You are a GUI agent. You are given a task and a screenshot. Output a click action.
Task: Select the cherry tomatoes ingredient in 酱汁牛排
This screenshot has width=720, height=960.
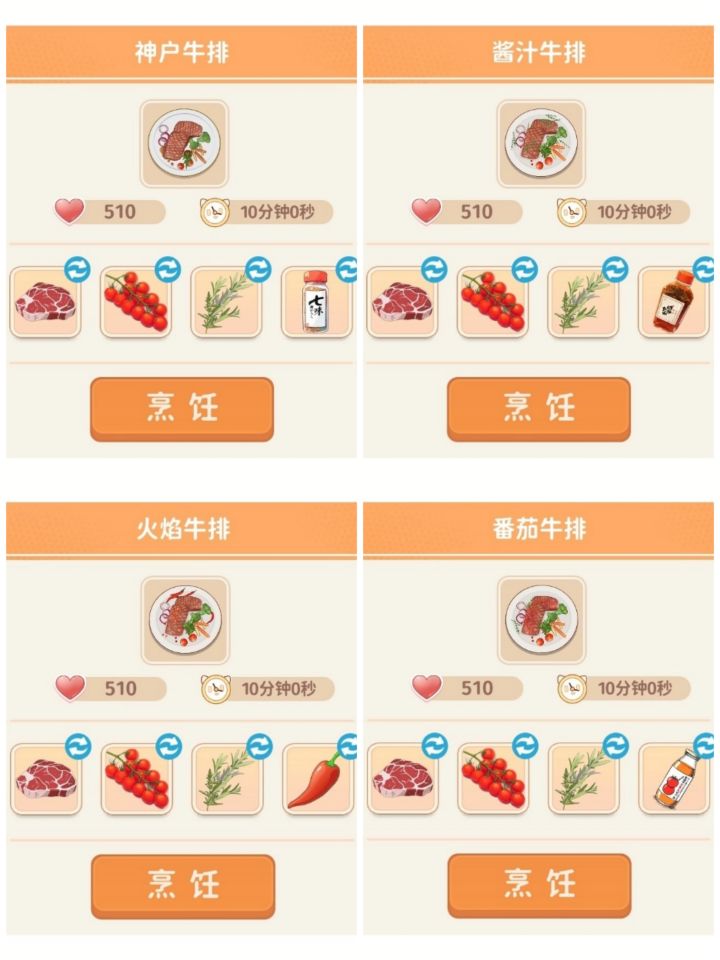pyautogui.click(x=494, y=298)
